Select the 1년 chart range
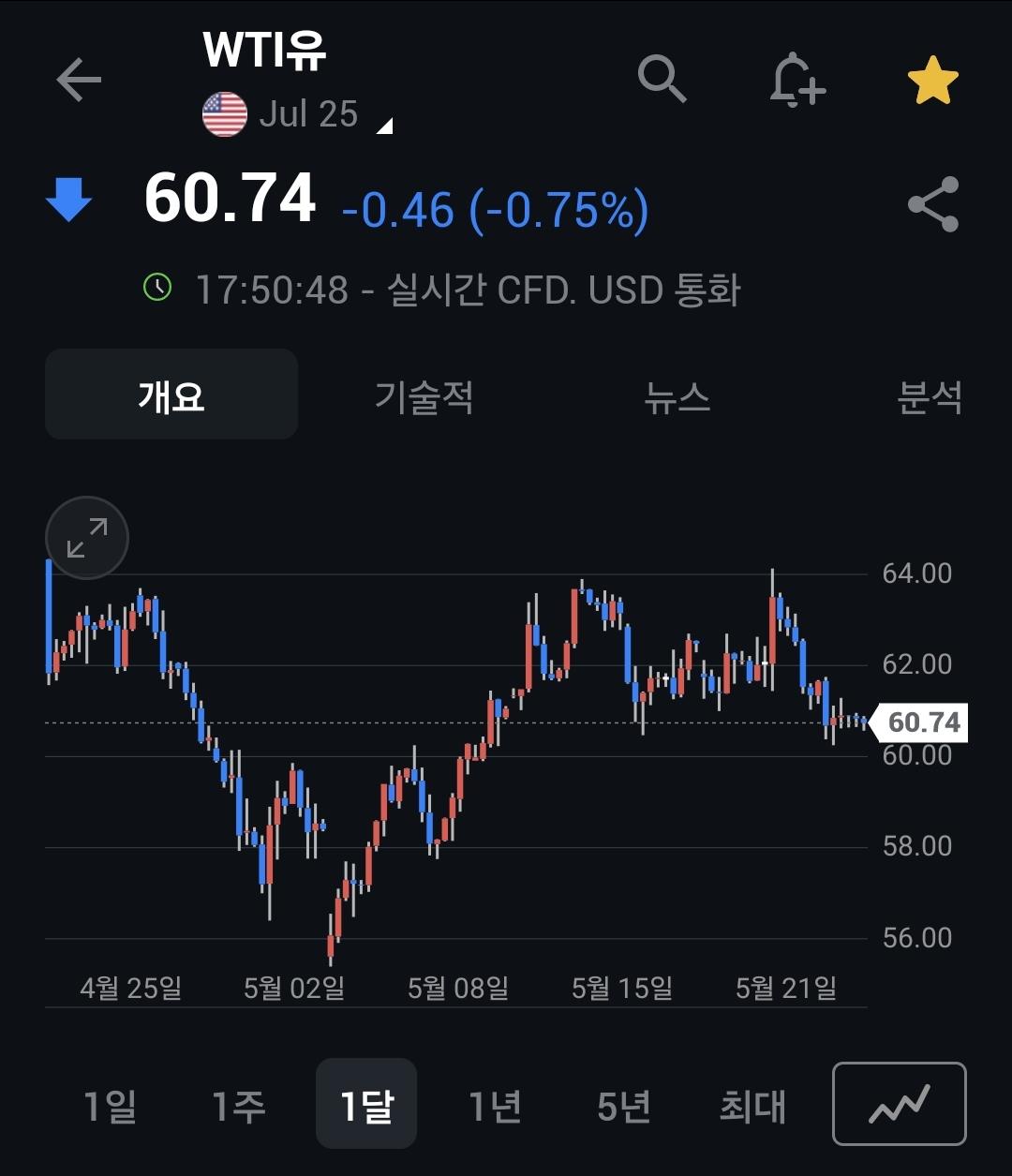1012x1176 pixels. click(494, 1106)
